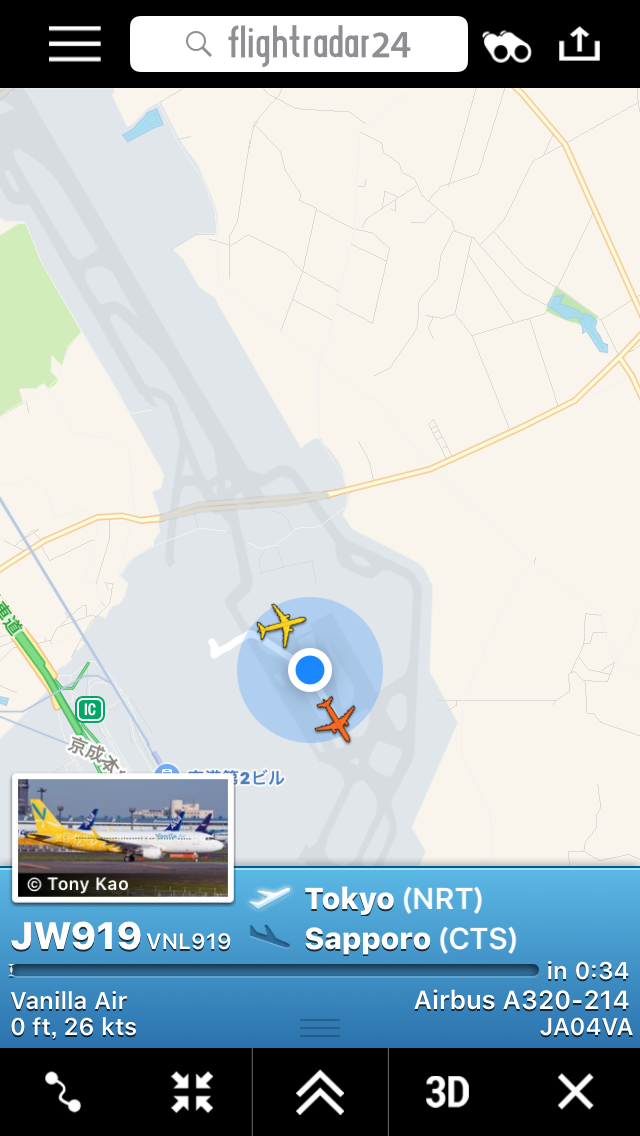Viewport: 640px width, 1136px height.
Task: Share this flight
Action: click(x=579, y=44)
